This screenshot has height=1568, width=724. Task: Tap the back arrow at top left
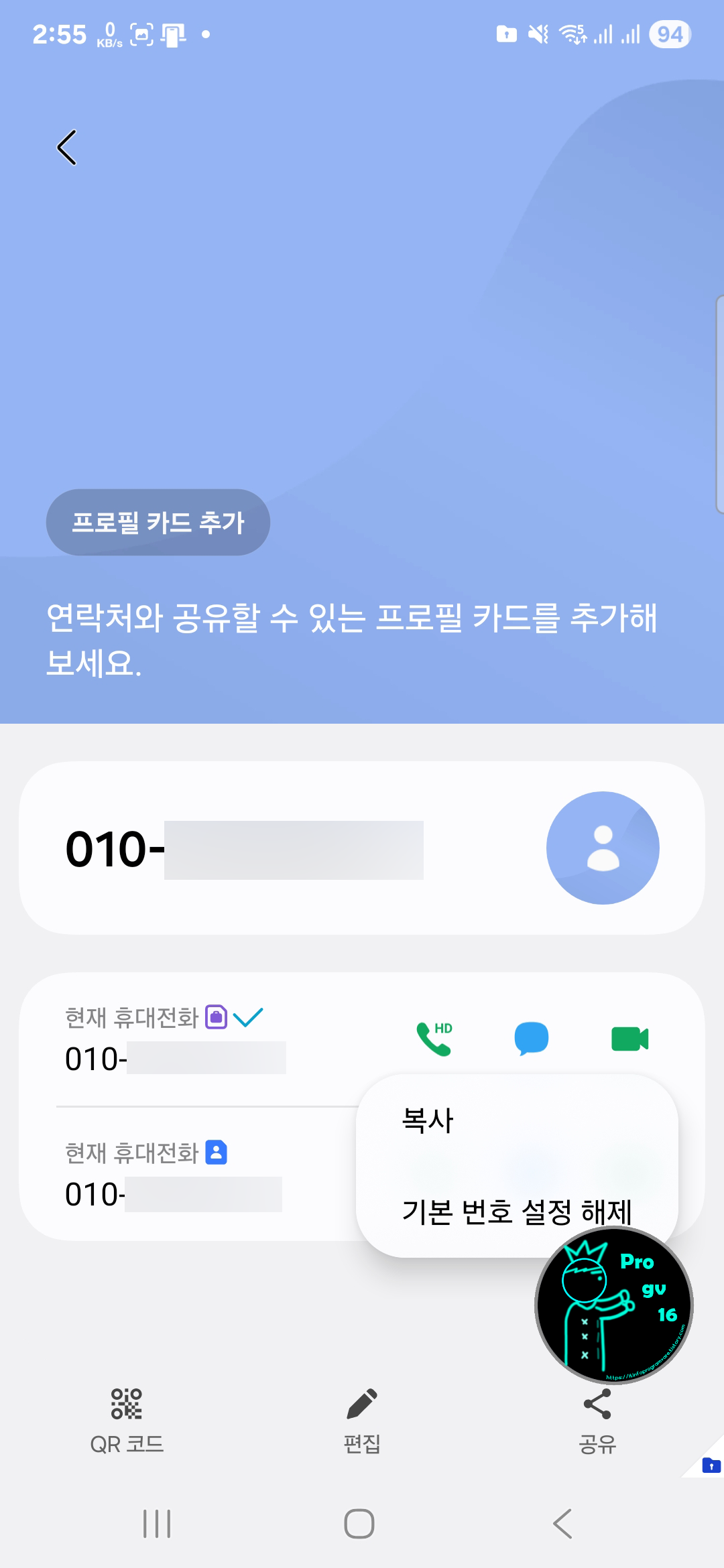coord(66,147)
